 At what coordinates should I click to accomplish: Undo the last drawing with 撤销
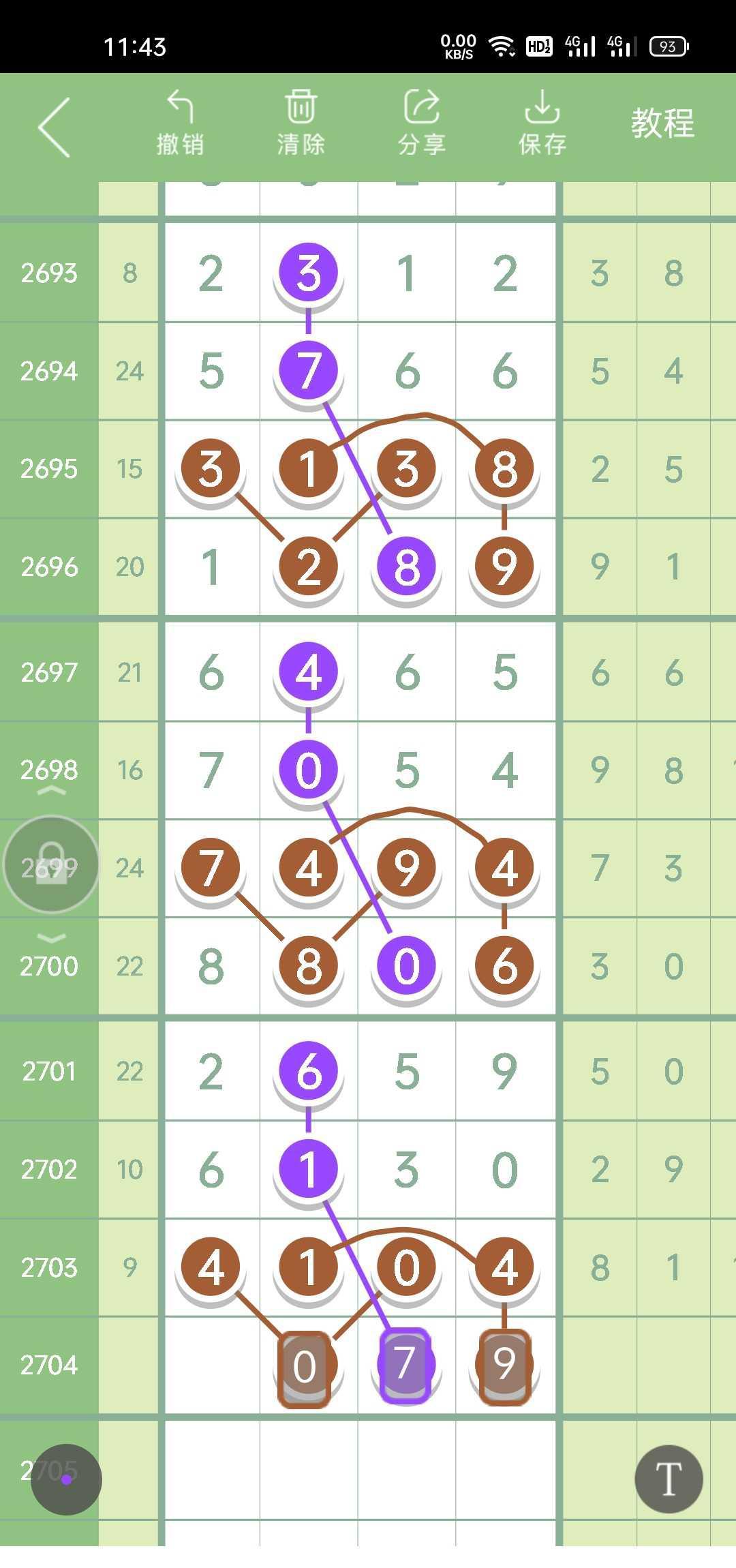click(x=181, y=123)
